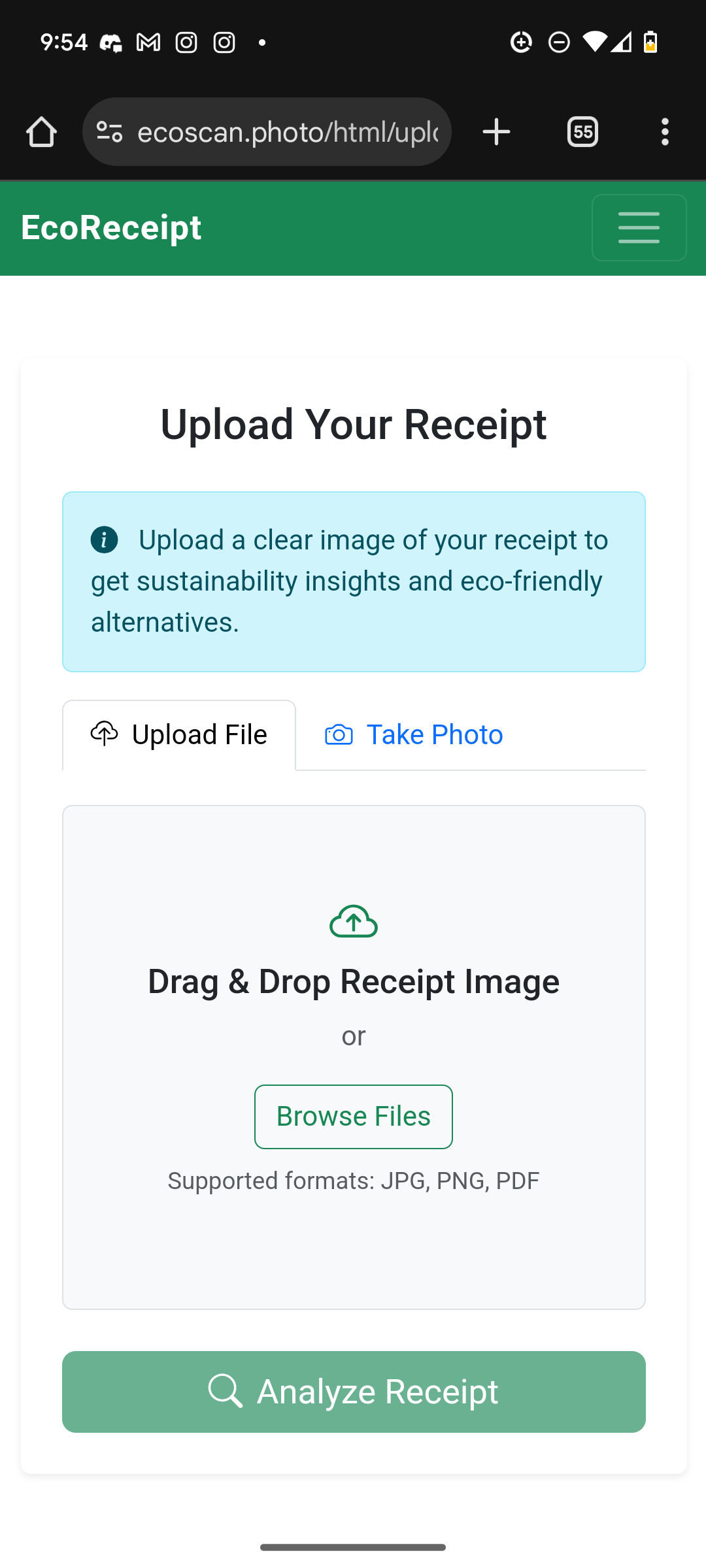Switch to the Take Photo tab
The width and height of the screenshot is (706, 1568).
(414, 735)
